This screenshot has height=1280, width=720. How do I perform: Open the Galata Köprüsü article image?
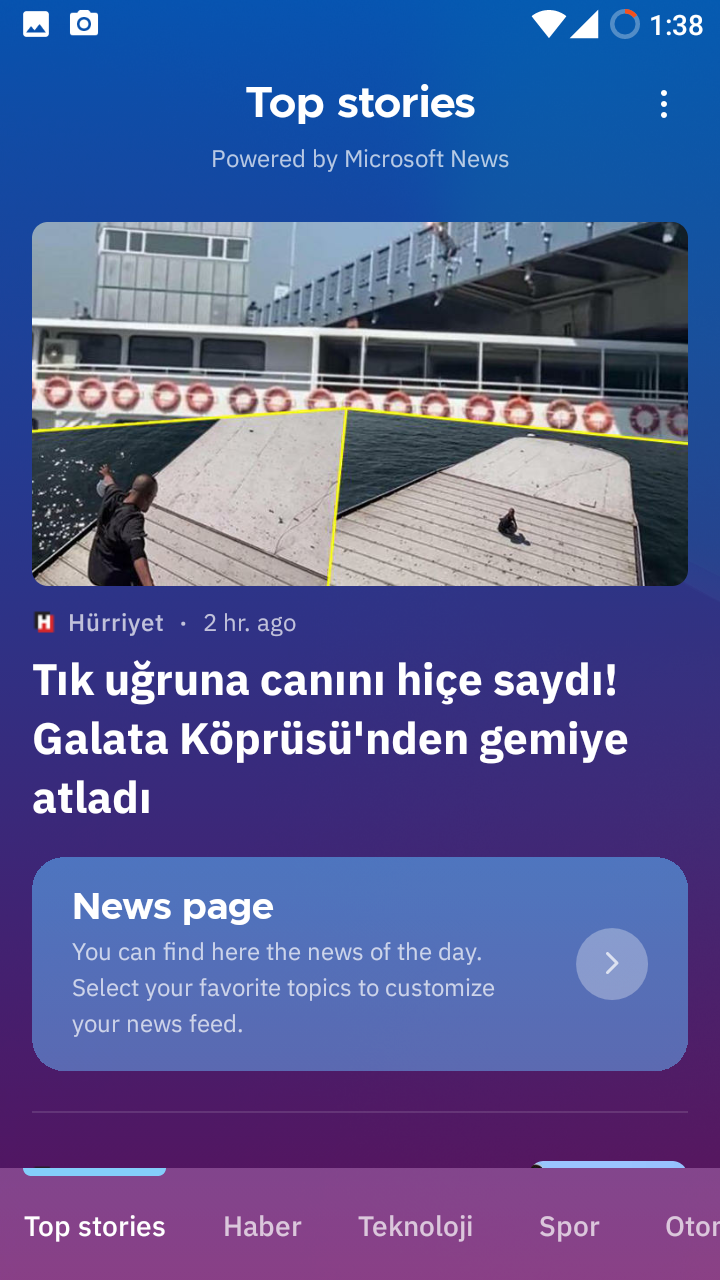click(x=360, y=403)
